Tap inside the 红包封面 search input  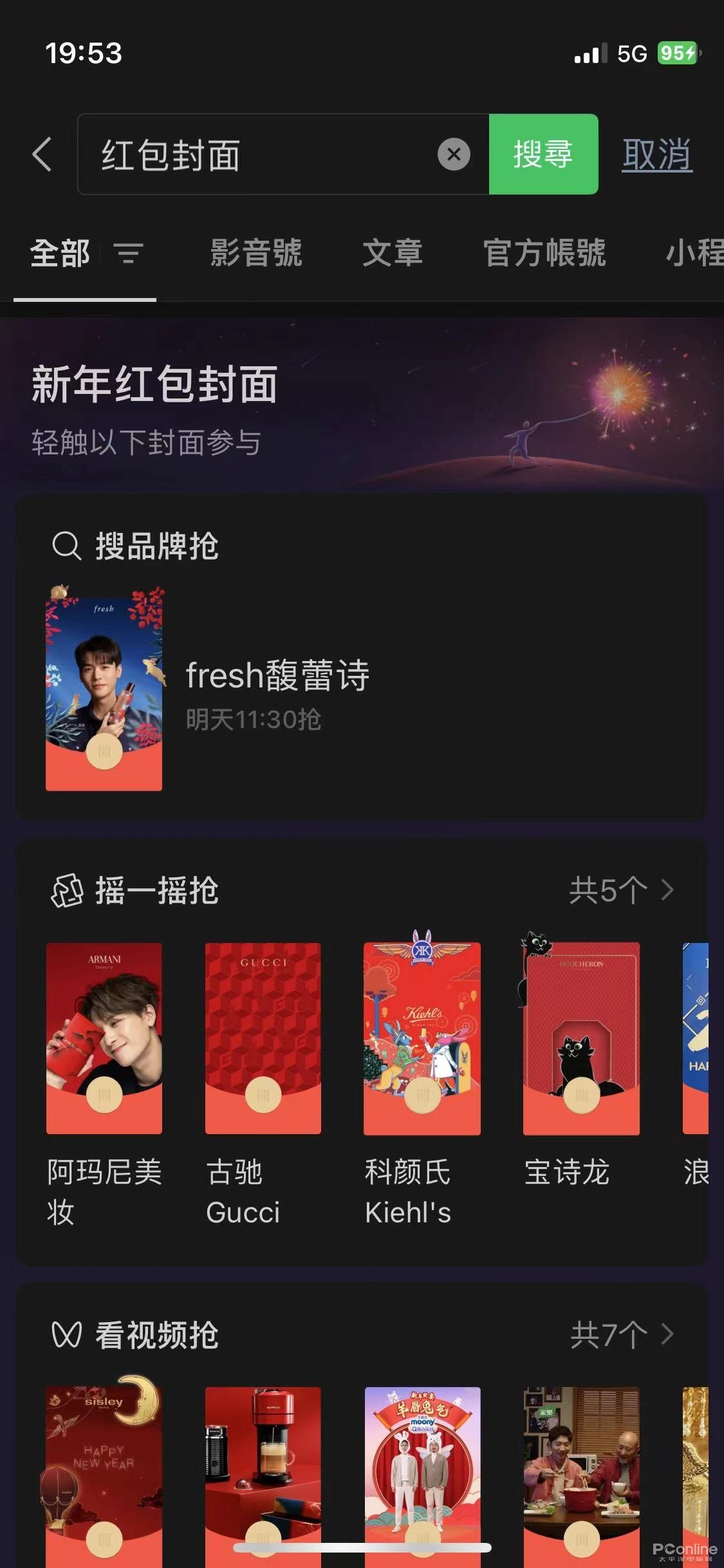[x=257, y=154]
